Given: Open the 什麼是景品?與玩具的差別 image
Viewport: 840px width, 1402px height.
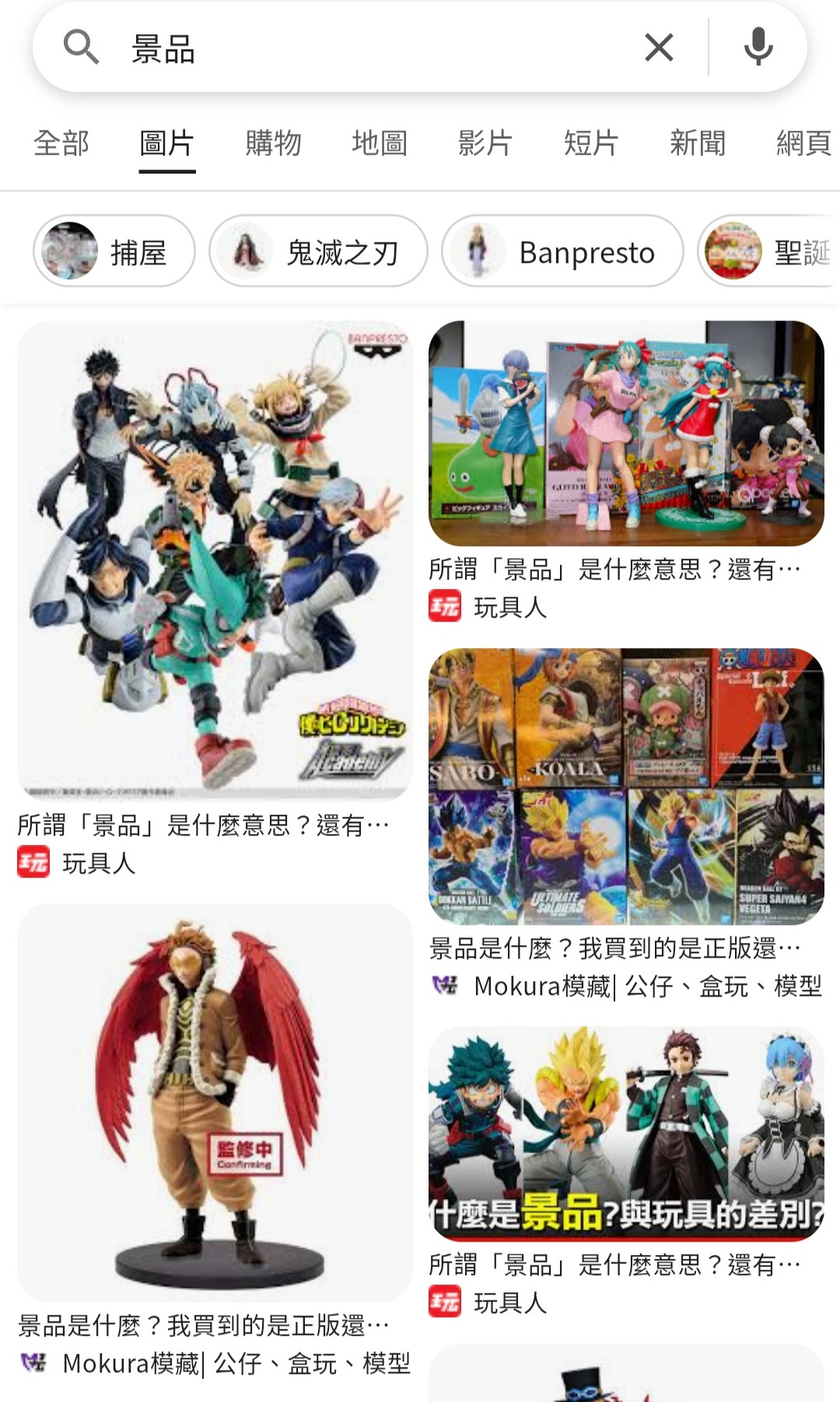Looking at the screenshot, I should pyautogui.click(x=626, y=1134).
